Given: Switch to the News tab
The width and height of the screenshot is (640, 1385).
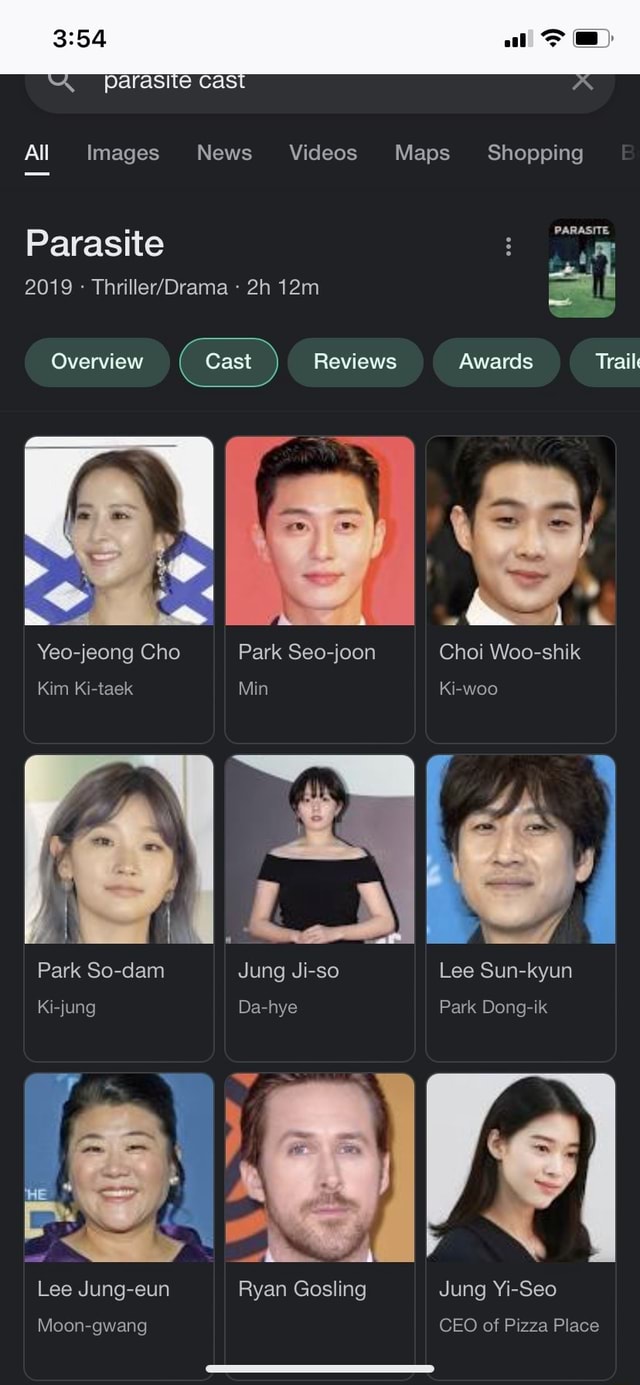Looking at the screenshot, I should [224, 153].
